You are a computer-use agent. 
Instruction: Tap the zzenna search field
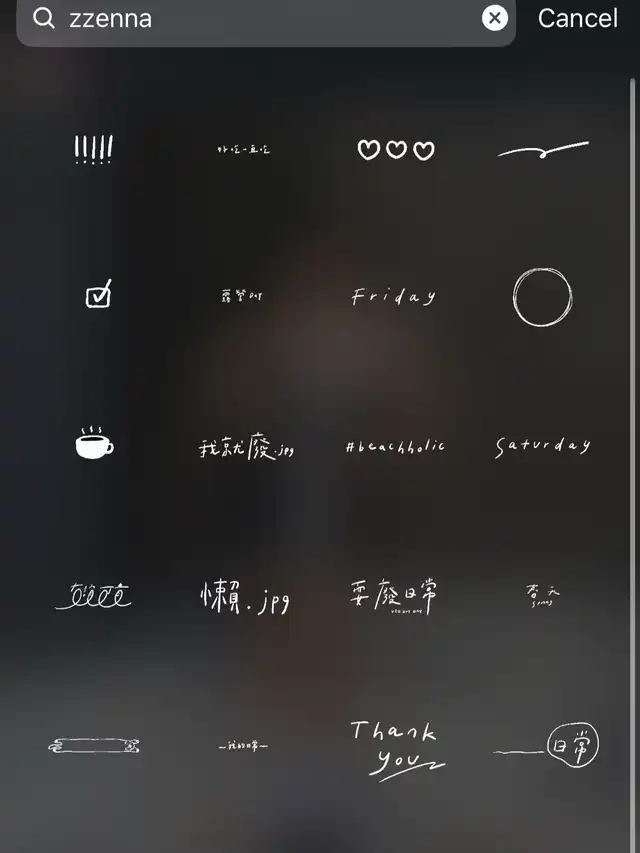pyautogui.click(x=266, y=20)
